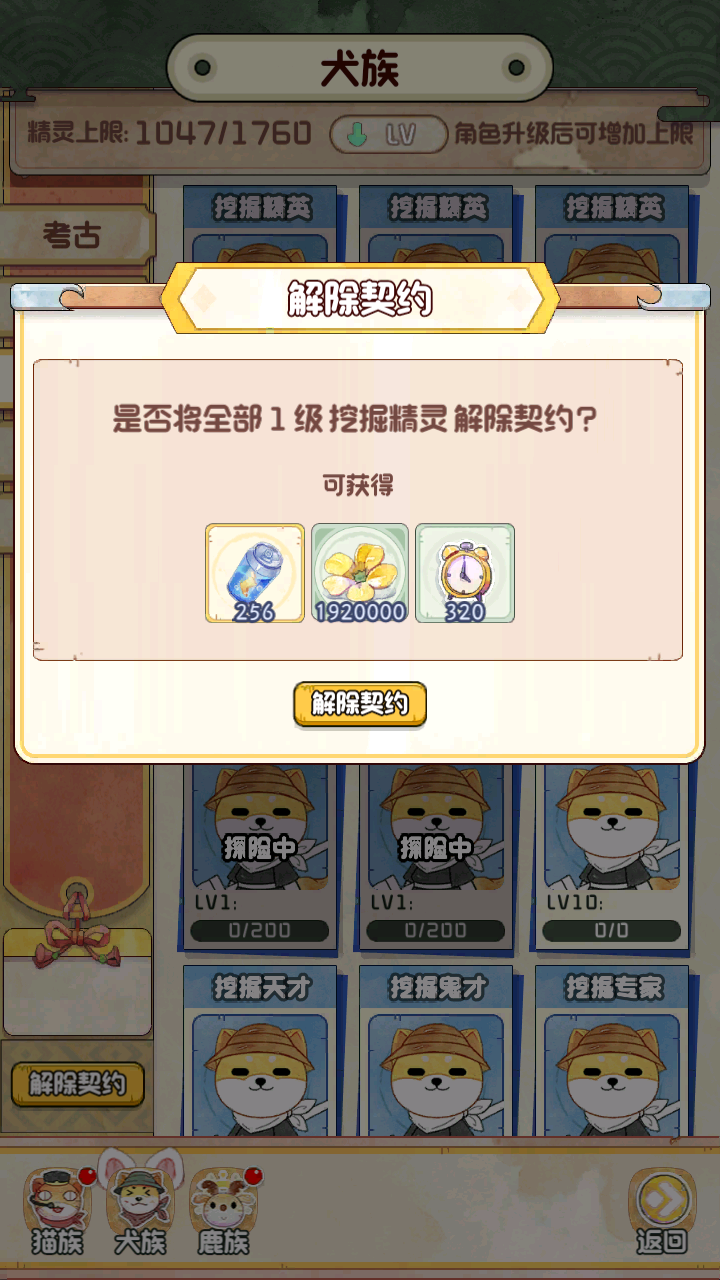Expand the 考古 archaeology side tab

pyautogui.click(x=70, y=237)
